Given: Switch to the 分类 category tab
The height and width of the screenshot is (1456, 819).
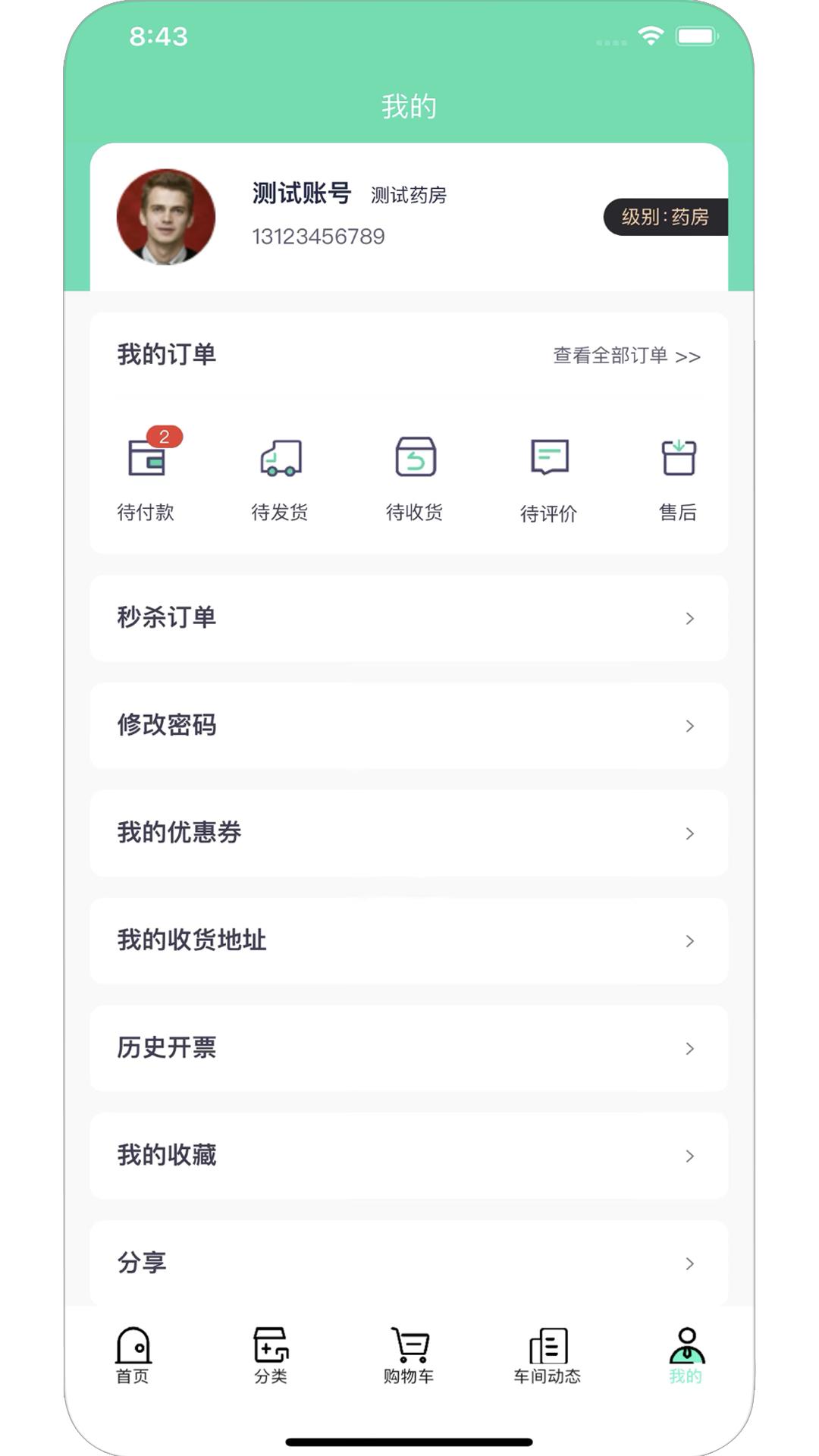Looking at the screenshot, I should click(x=271, y=1356).
